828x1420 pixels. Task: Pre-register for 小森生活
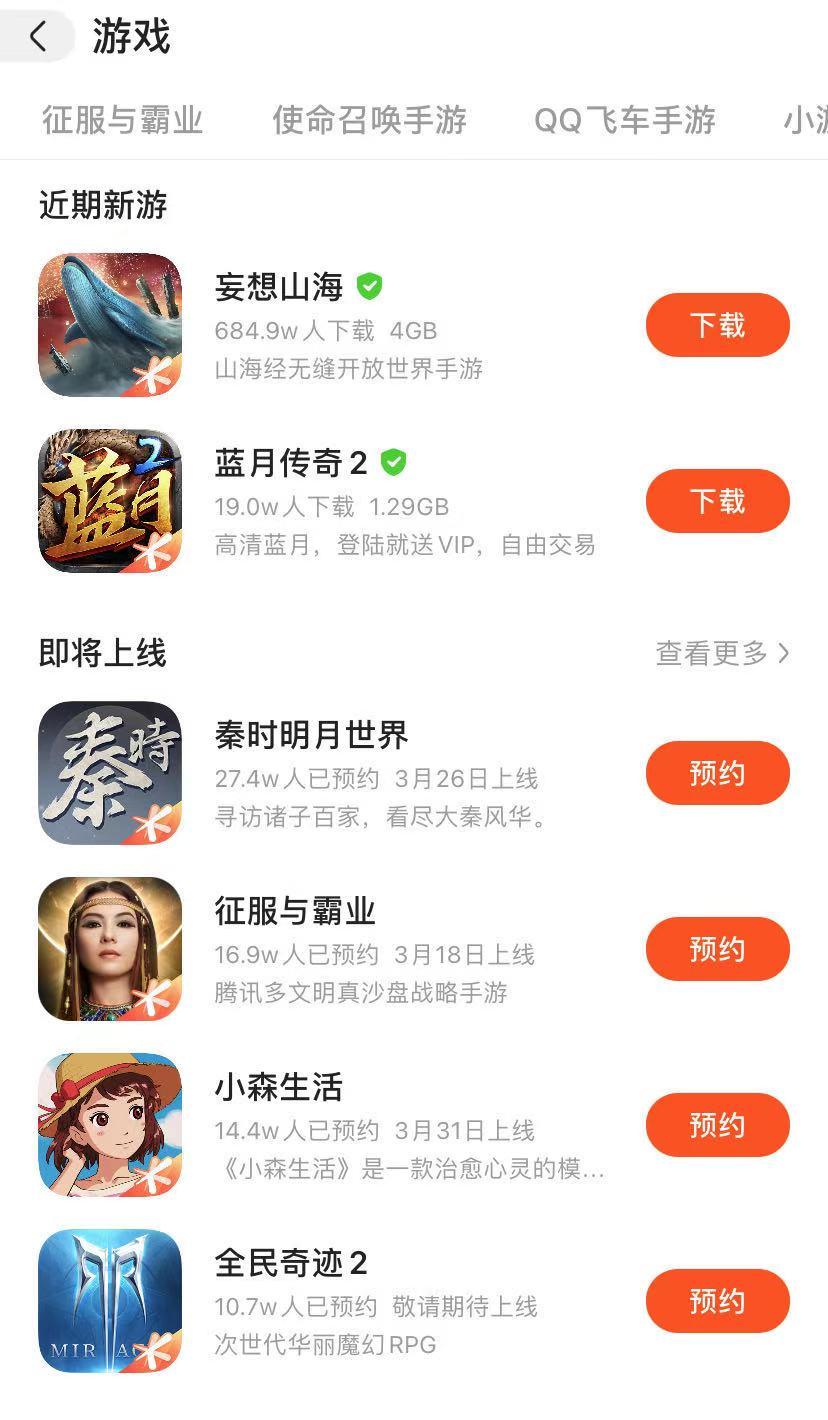(717, 1125)
